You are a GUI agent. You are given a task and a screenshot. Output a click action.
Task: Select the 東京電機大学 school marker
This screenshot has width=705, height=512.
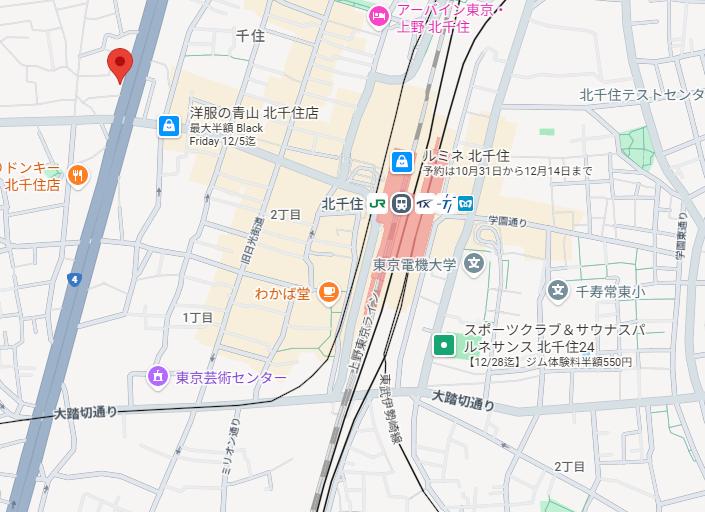tap(474, 265)
